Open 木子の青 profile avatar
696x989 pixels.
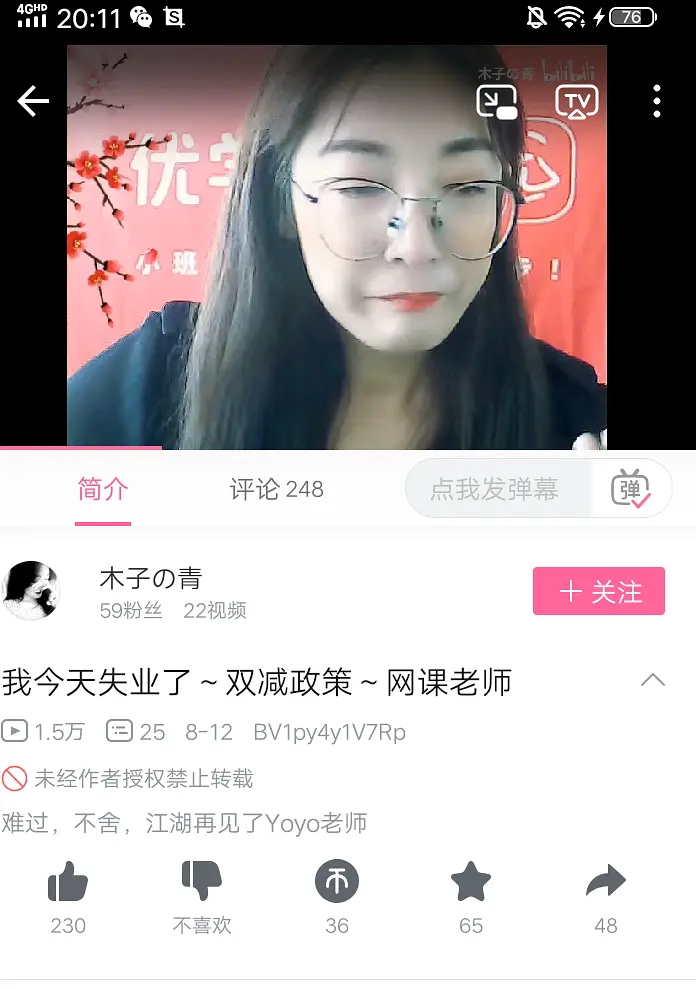click(x=32, y=591)
